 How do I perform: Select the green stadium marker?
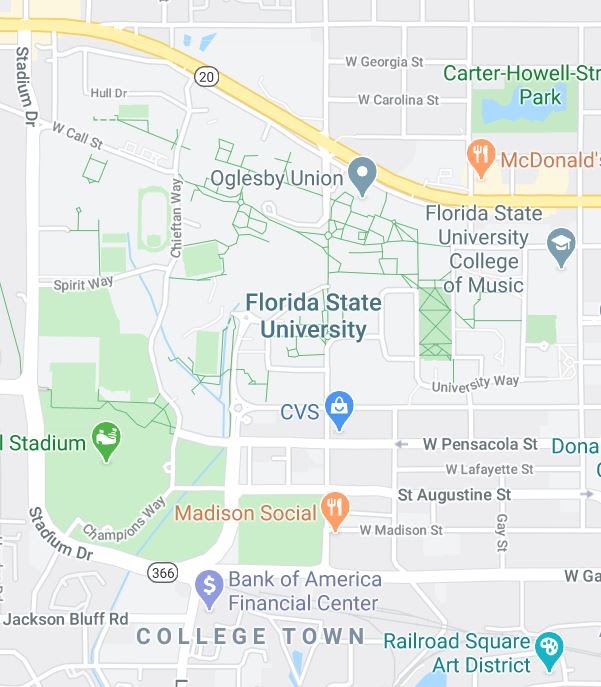(x=105, y=439)
